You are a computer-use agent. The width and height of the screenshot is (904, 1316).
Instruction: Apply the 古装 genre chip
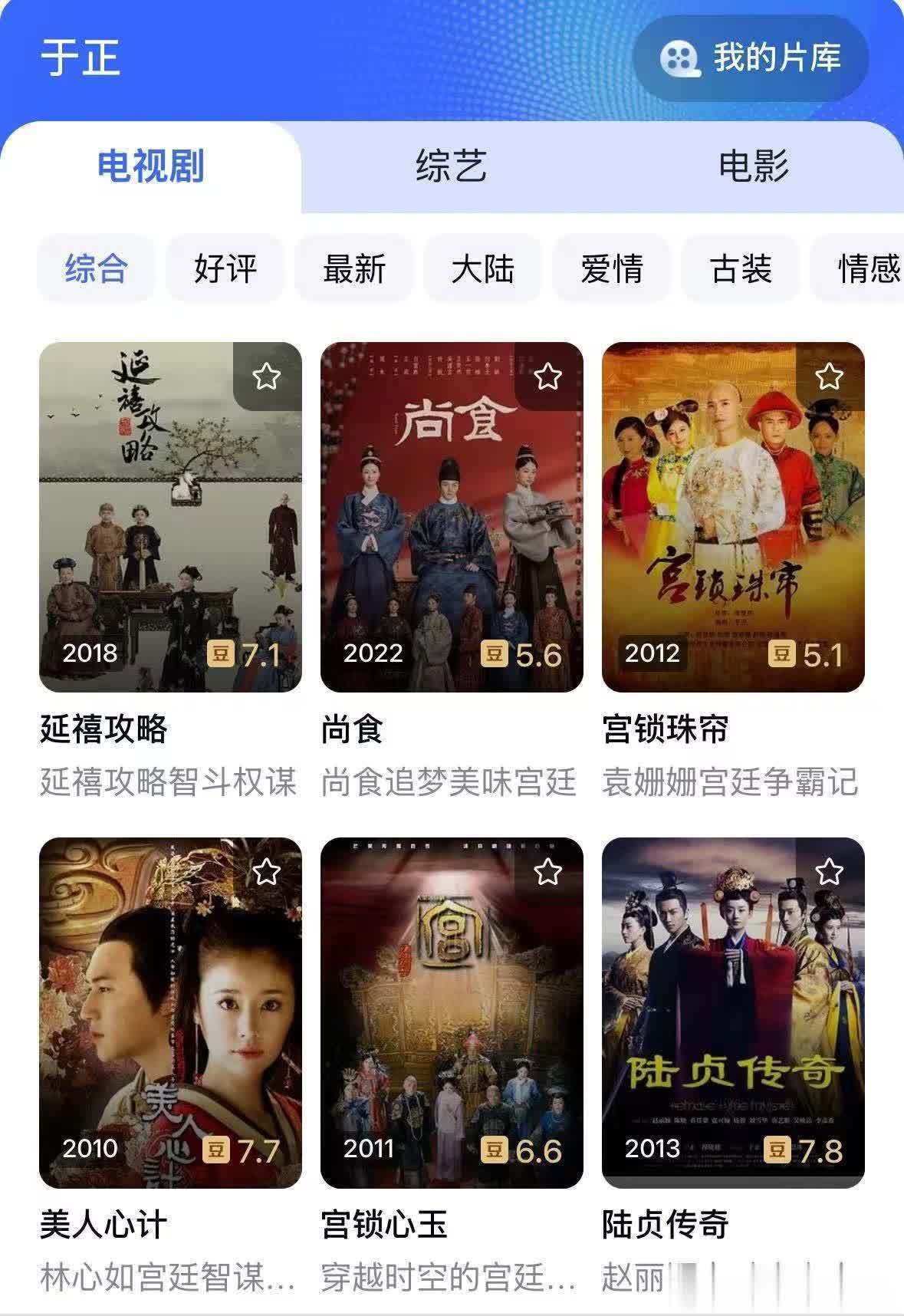[x=740, y=269]
